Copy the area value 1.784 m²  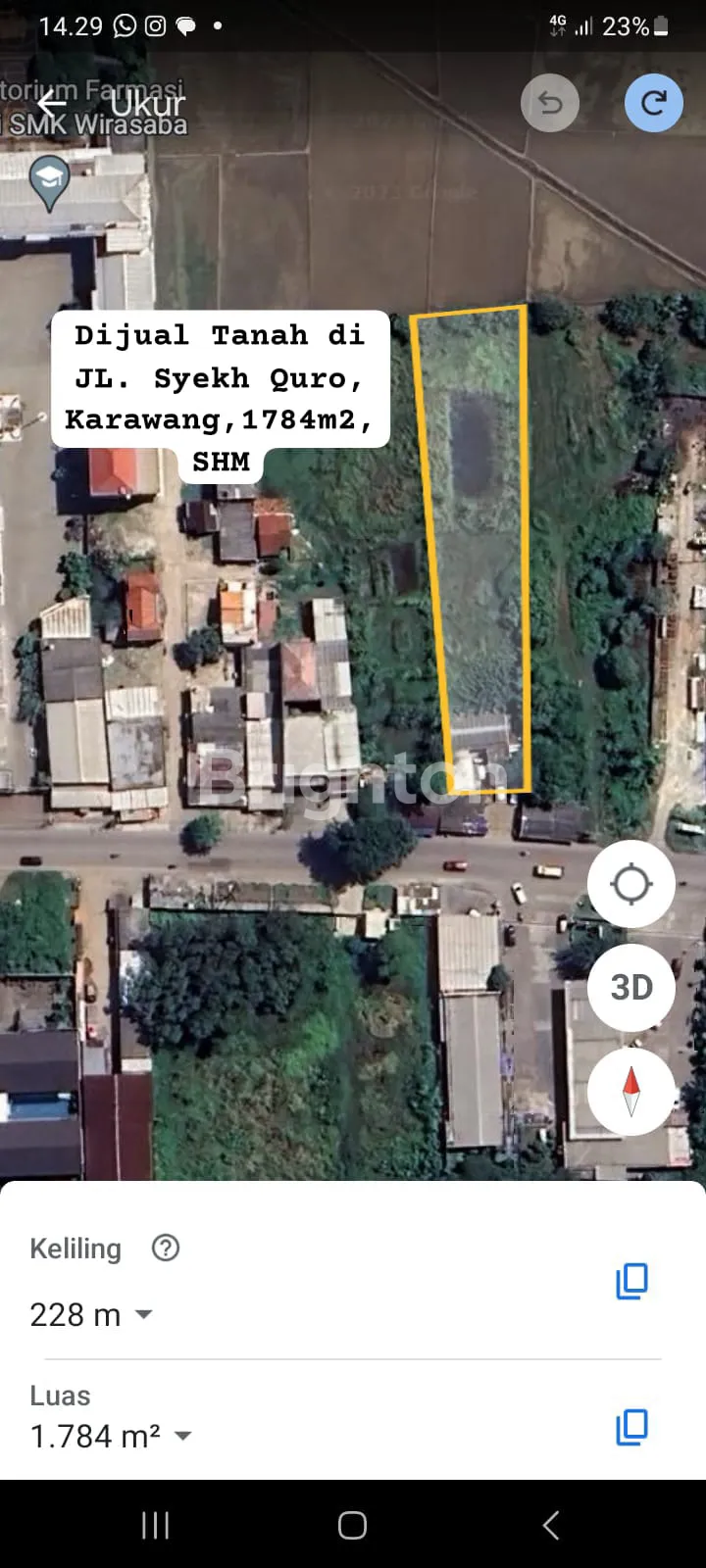[x=631, y=1427]
